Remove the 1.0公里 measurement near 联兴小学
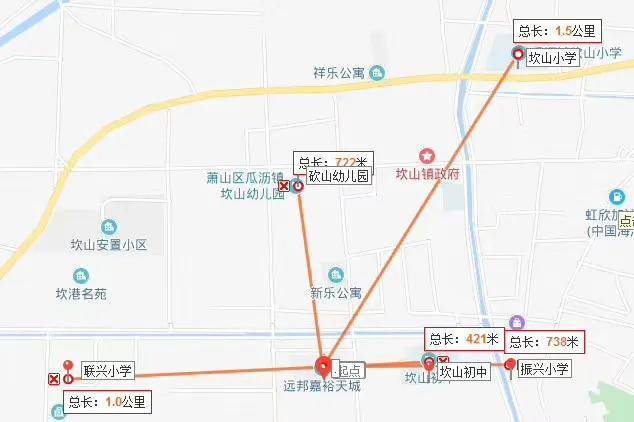Image resolution: width=634 pixels, height=422 pixels. [x=53, y=379]
